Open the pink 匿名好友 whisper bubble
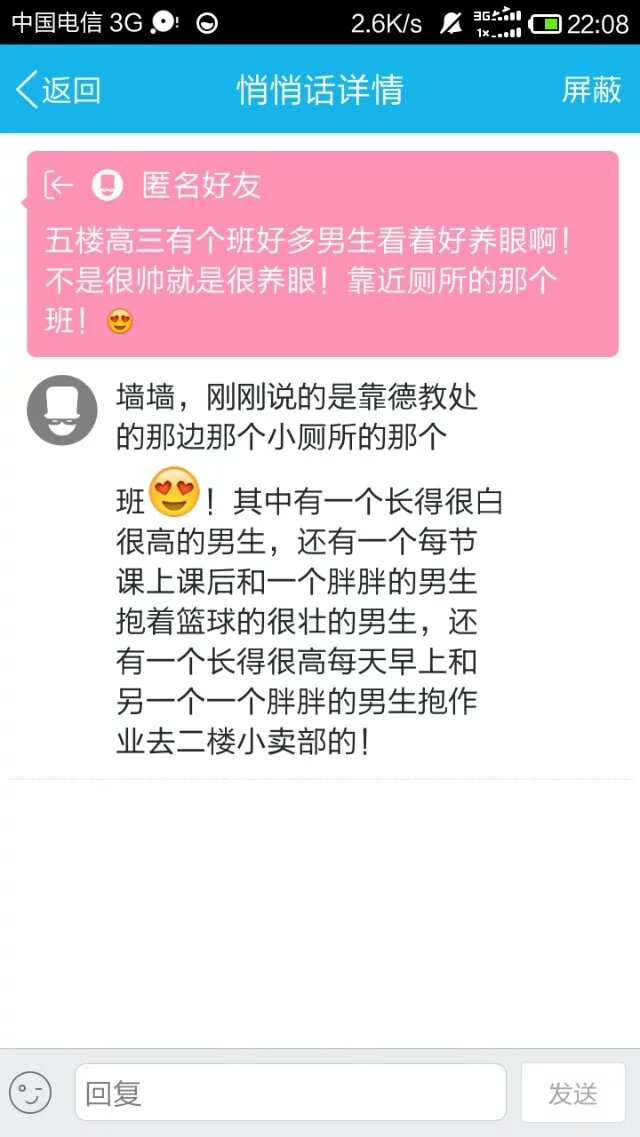Screen dimensions: 640x1137 click(x=322, y=255)
